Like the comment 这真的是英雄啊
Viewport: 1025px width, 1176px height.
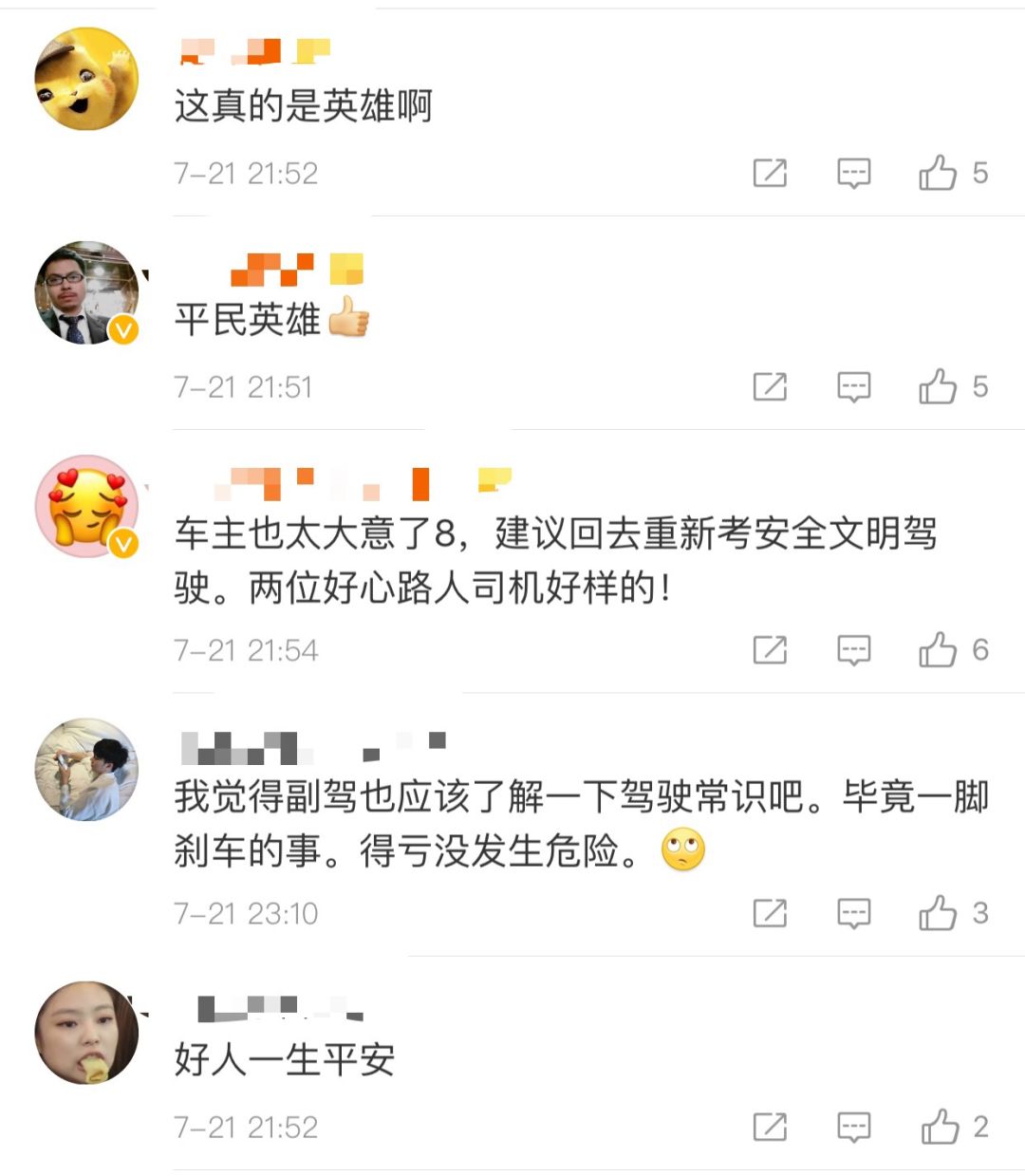pyautogui.click(x=938, y=173)
